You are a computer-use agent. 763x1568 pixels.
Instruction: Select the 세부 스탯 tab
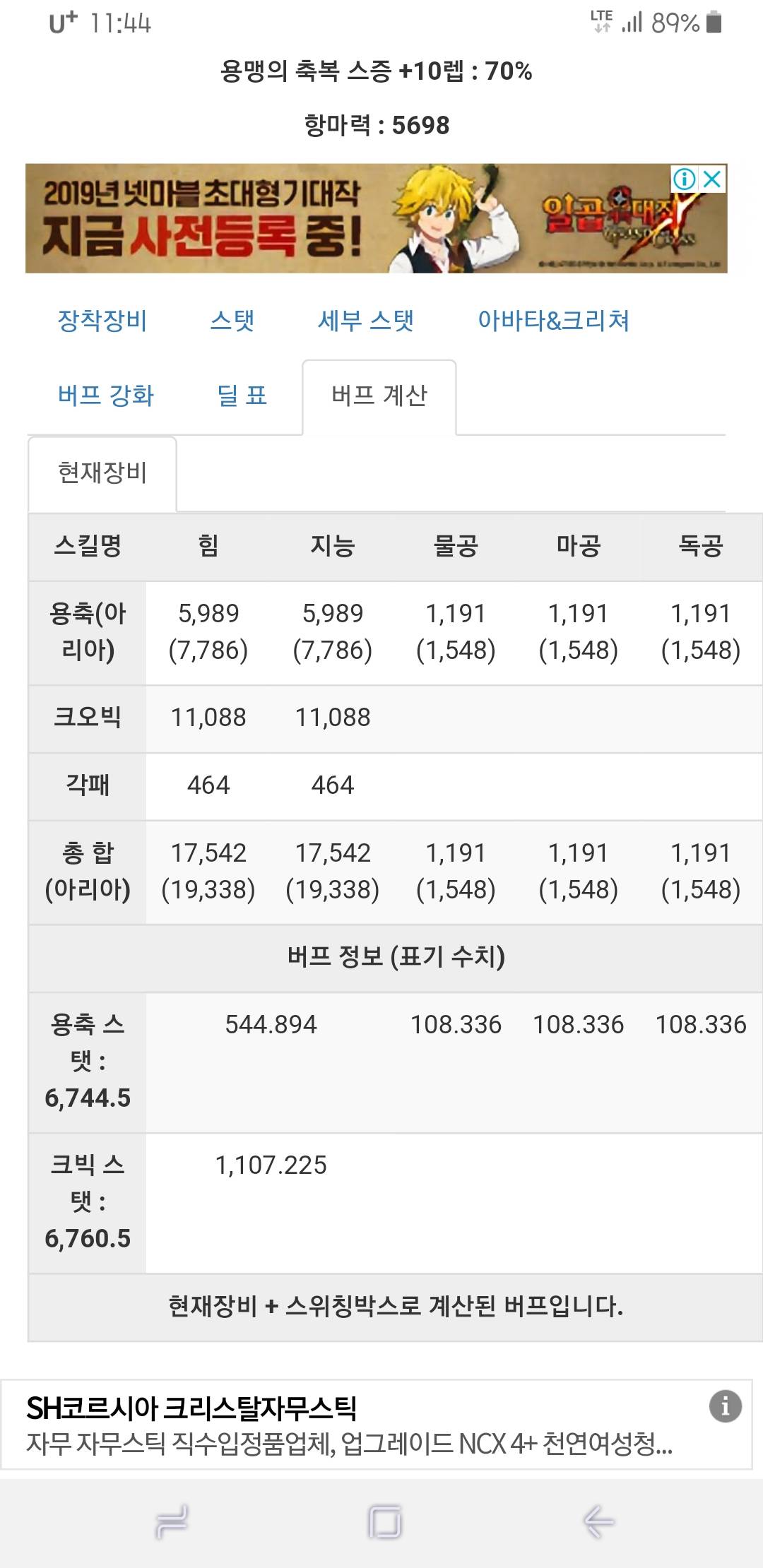point(366,321)
